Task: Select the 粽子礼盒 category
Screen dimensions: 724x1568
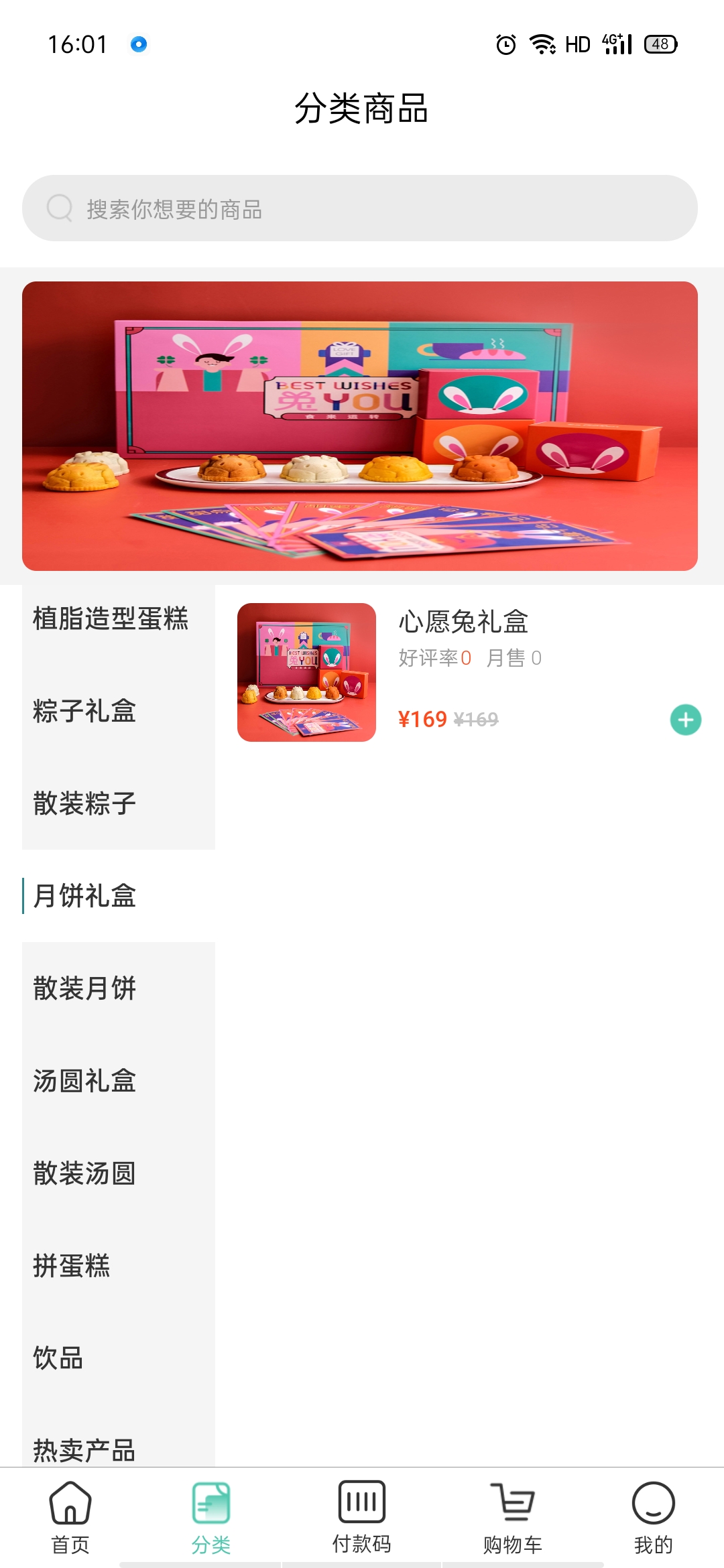Action: (86, 711)
